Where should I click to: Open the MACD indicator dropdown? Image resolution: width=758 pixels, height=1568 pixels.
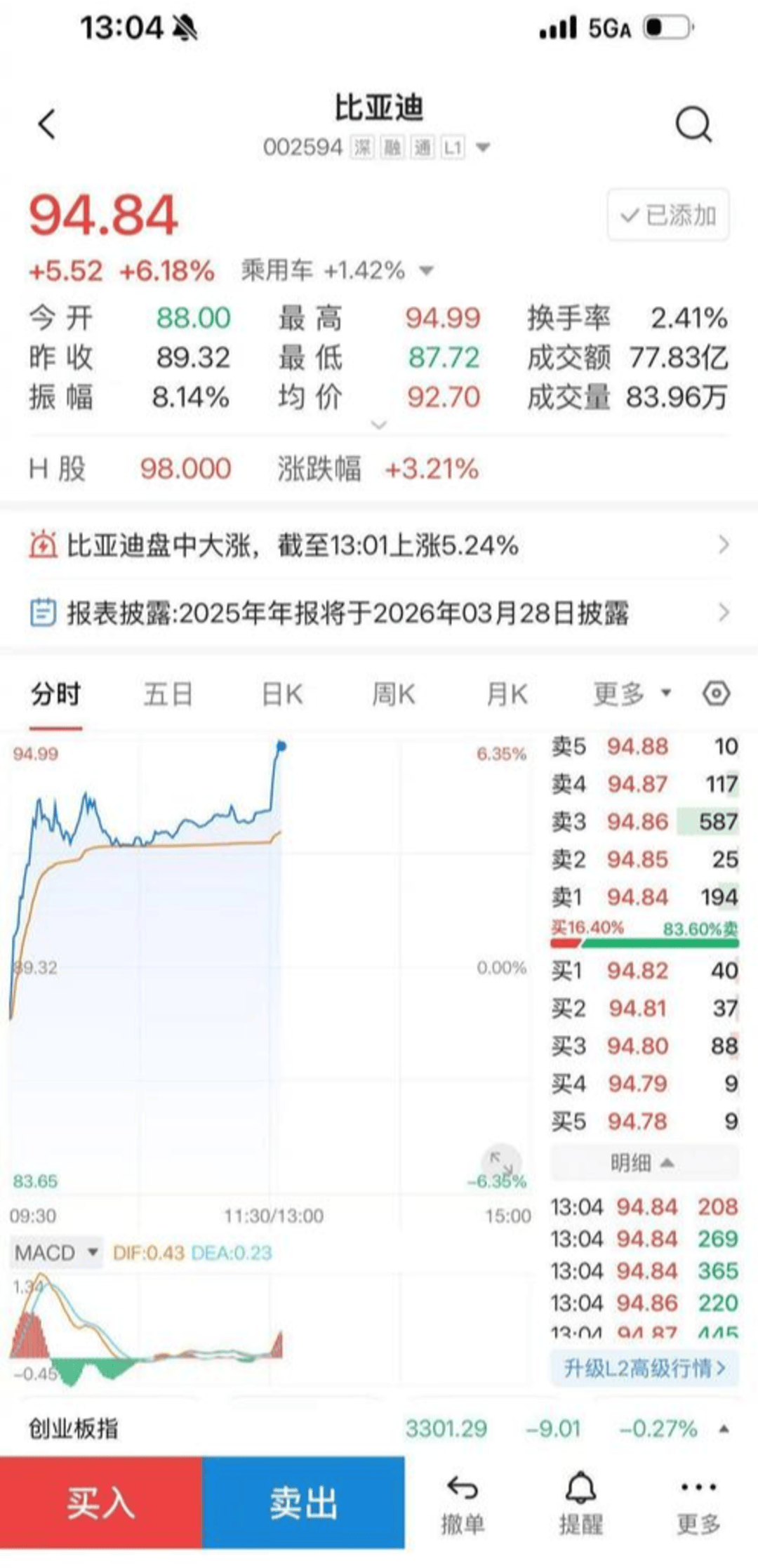point(56,1253)
